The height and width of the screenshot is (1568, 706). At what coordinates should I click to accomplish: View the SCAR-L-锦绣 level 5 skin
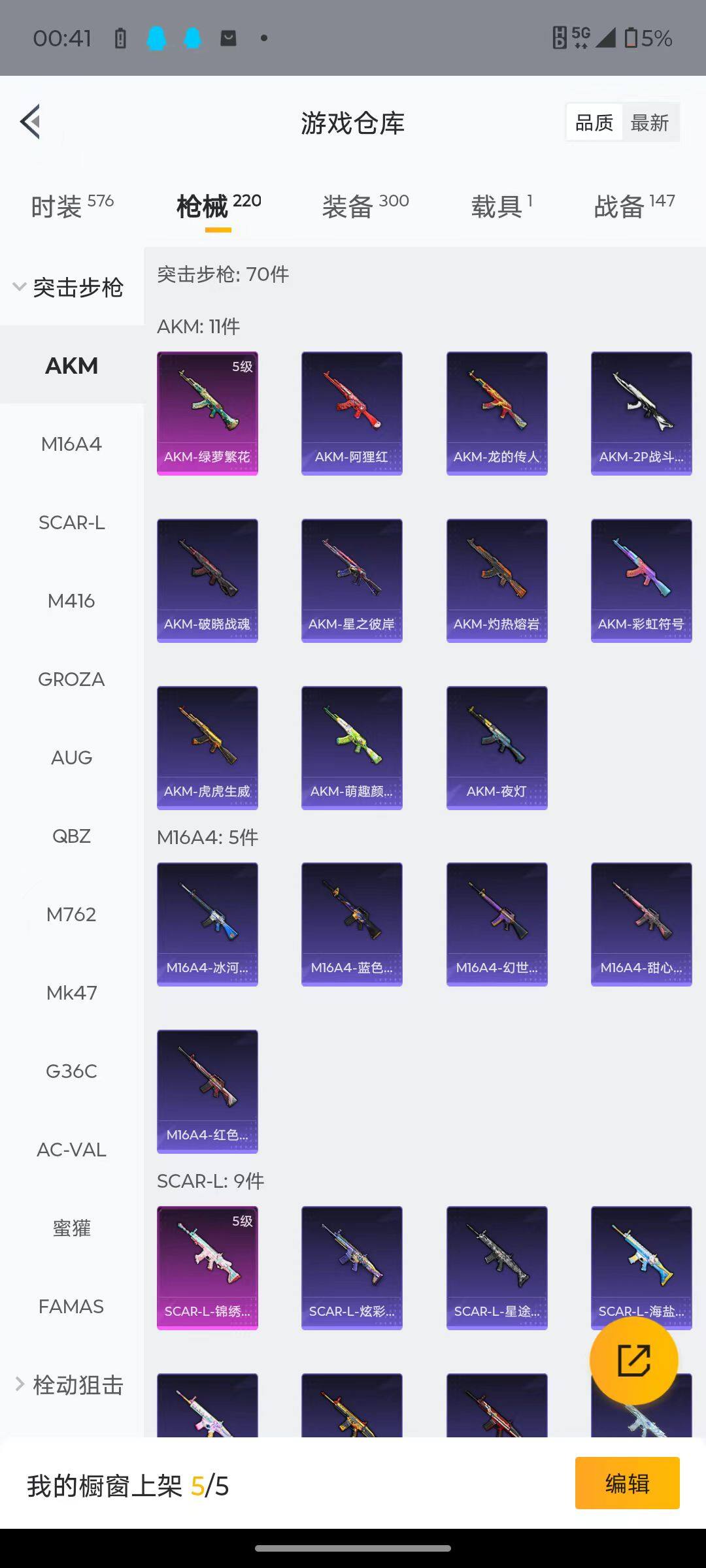(x=207, y=1267)
